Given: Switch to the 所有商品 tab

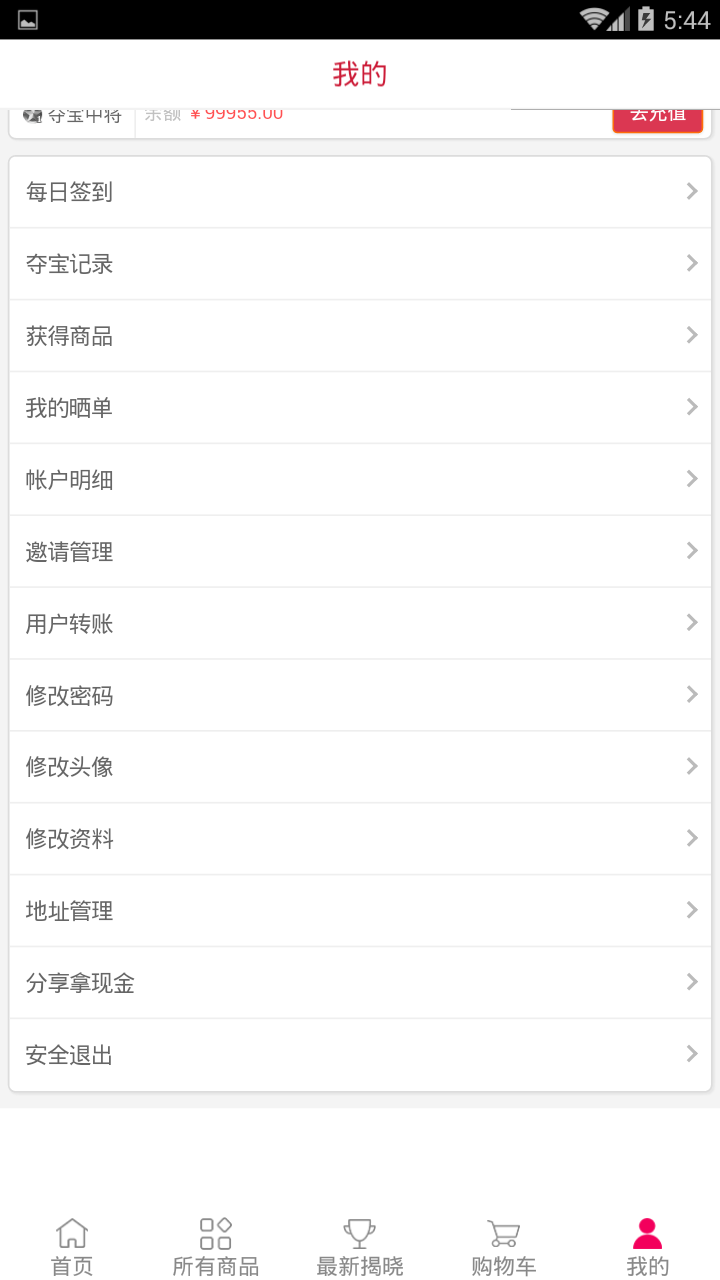Looking at the screenshot, I should pos(216,1246).
